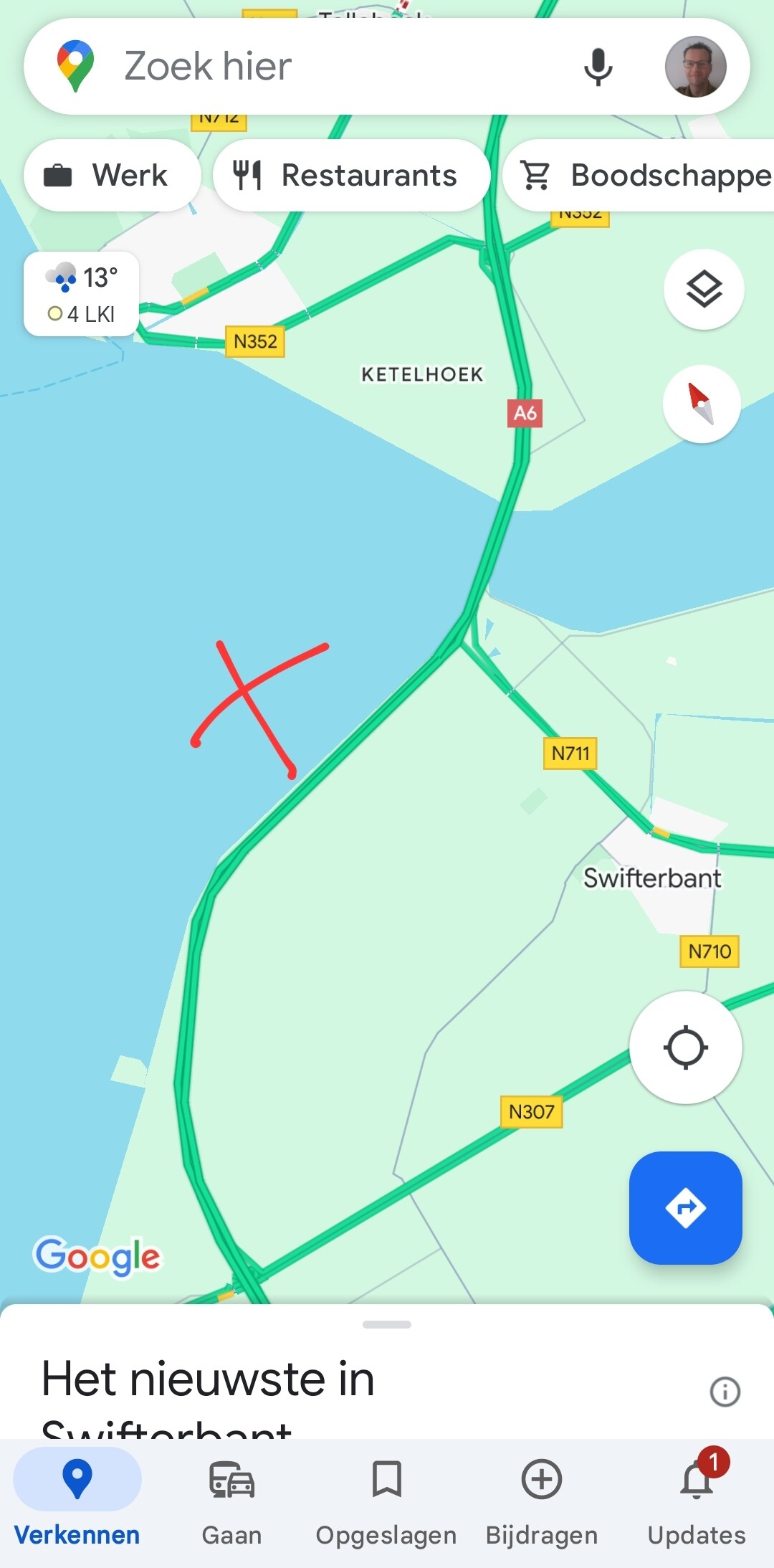Open the account profile picture

tap(695, 67)
